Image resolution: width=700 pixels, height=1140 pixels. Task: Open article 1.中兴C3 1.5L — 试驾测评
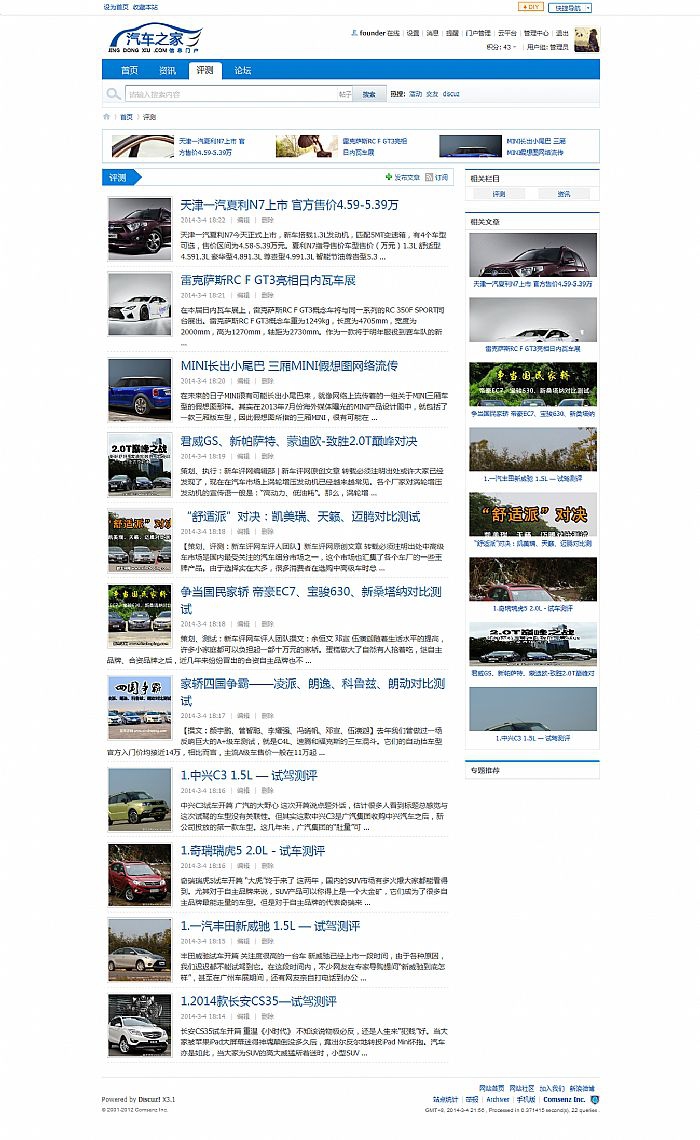point(248,775)
